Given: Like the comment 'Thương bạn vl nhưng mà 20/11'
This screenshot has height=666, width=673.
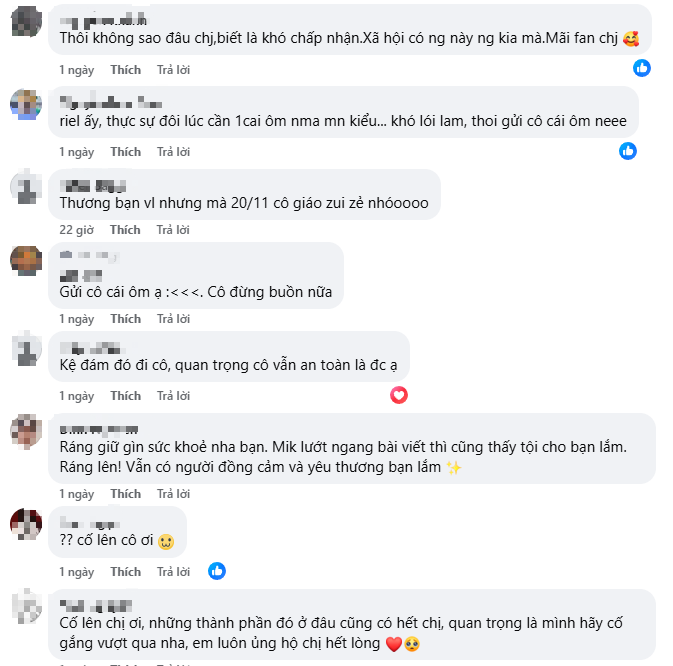Looking at the screenshot, I should coord(125,230).
